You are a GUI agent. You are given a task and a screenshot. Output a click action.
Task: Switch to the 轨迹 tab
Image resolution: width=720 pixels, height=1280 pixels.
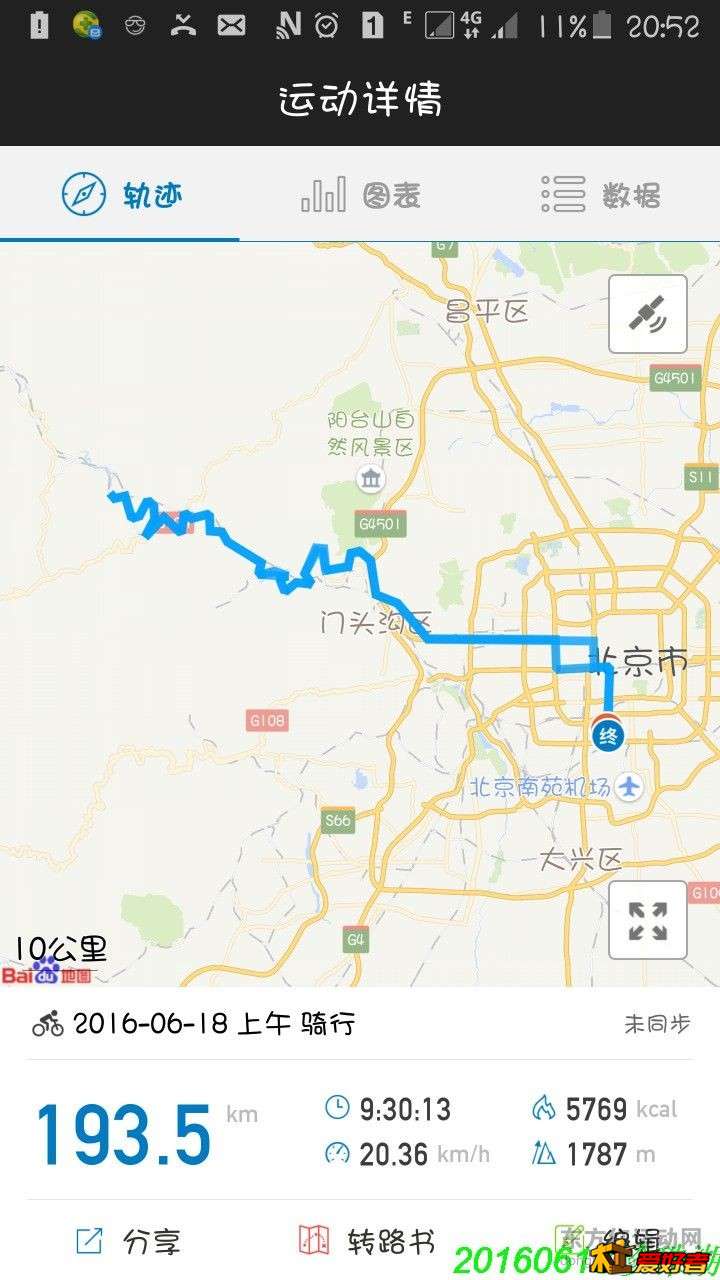pos(122,194)
